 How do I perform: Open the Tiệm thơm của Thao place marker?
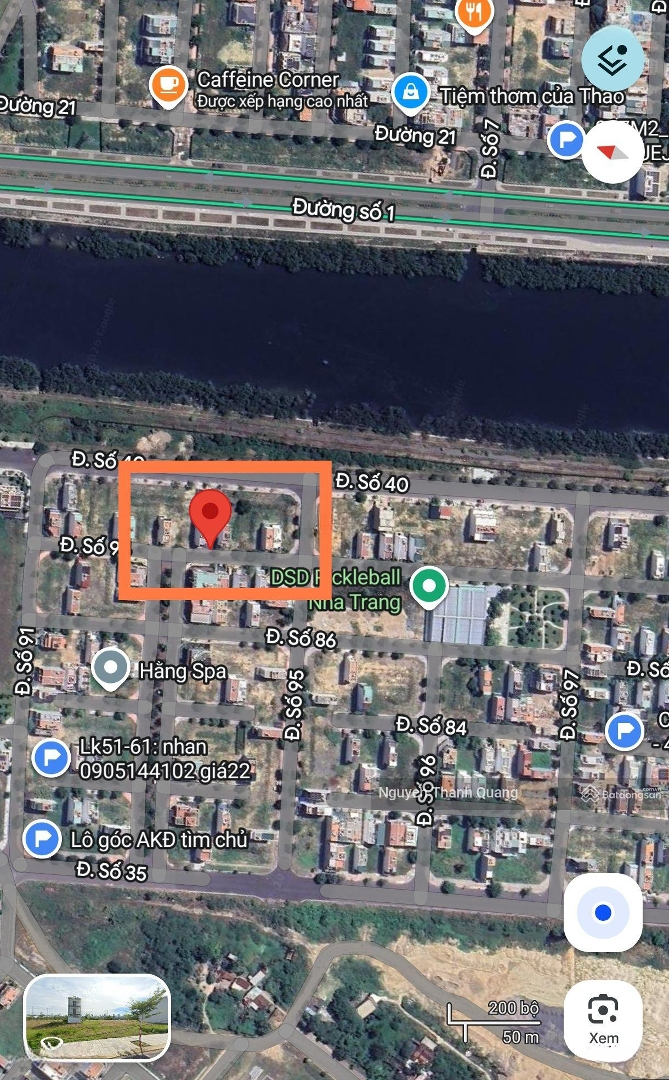(409, 93)
